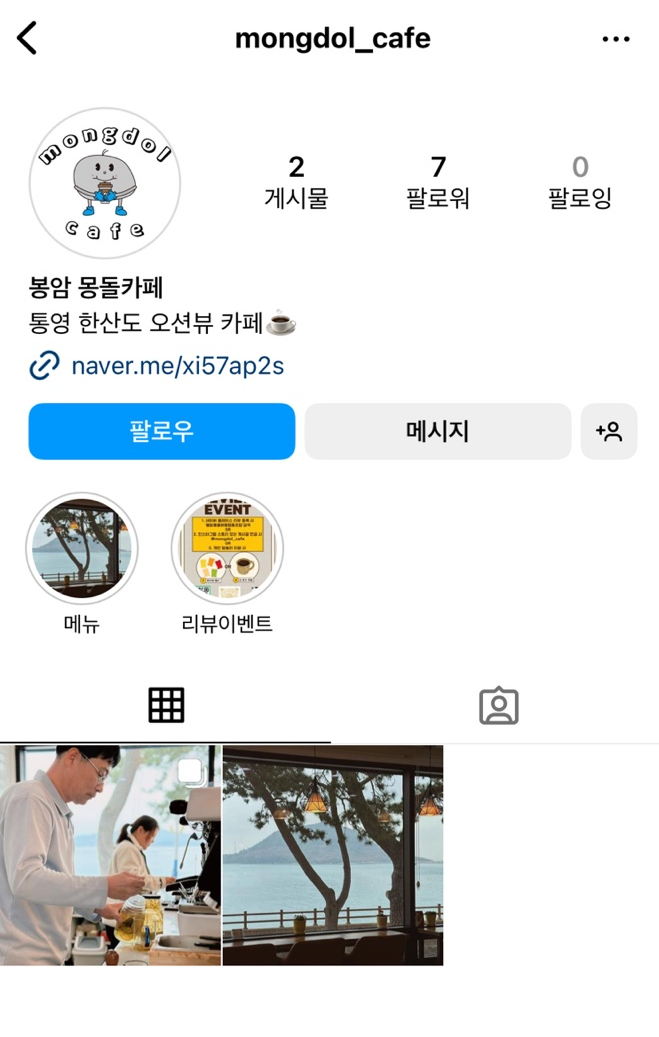Open the three-dot overflow menu
The image size is (659, 1037).
pyautogui.click(x=616, y=39)
